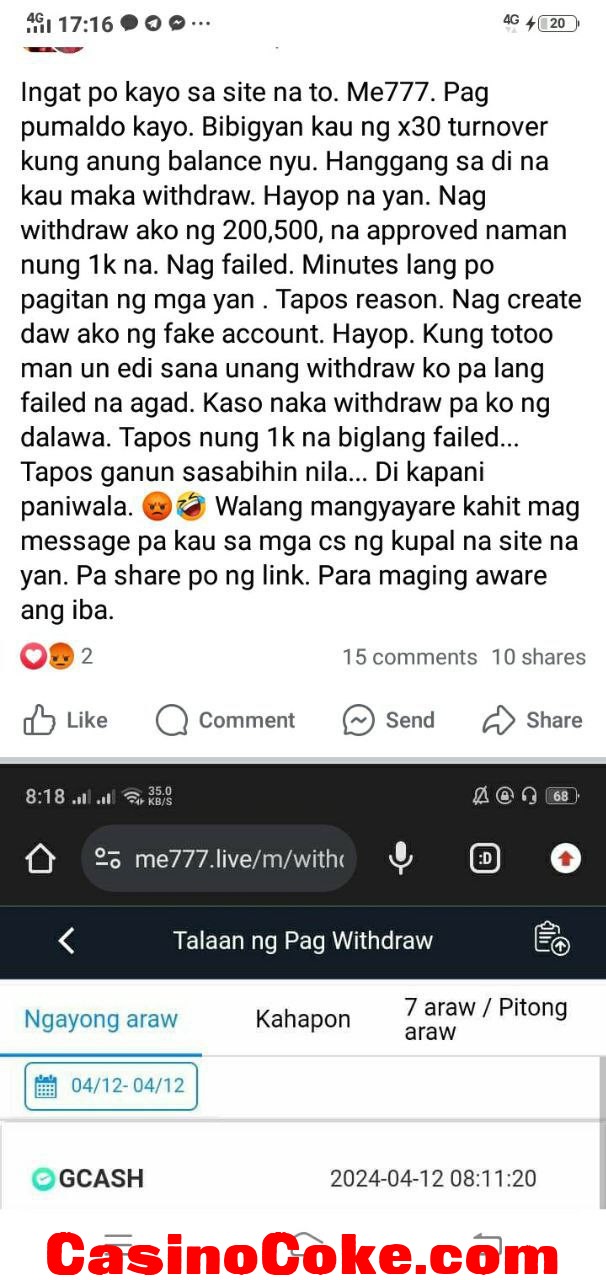This screenshot has height=1280, width=606.
Task: Open the reactions list showing 2
Action: (x=58, y=657)
